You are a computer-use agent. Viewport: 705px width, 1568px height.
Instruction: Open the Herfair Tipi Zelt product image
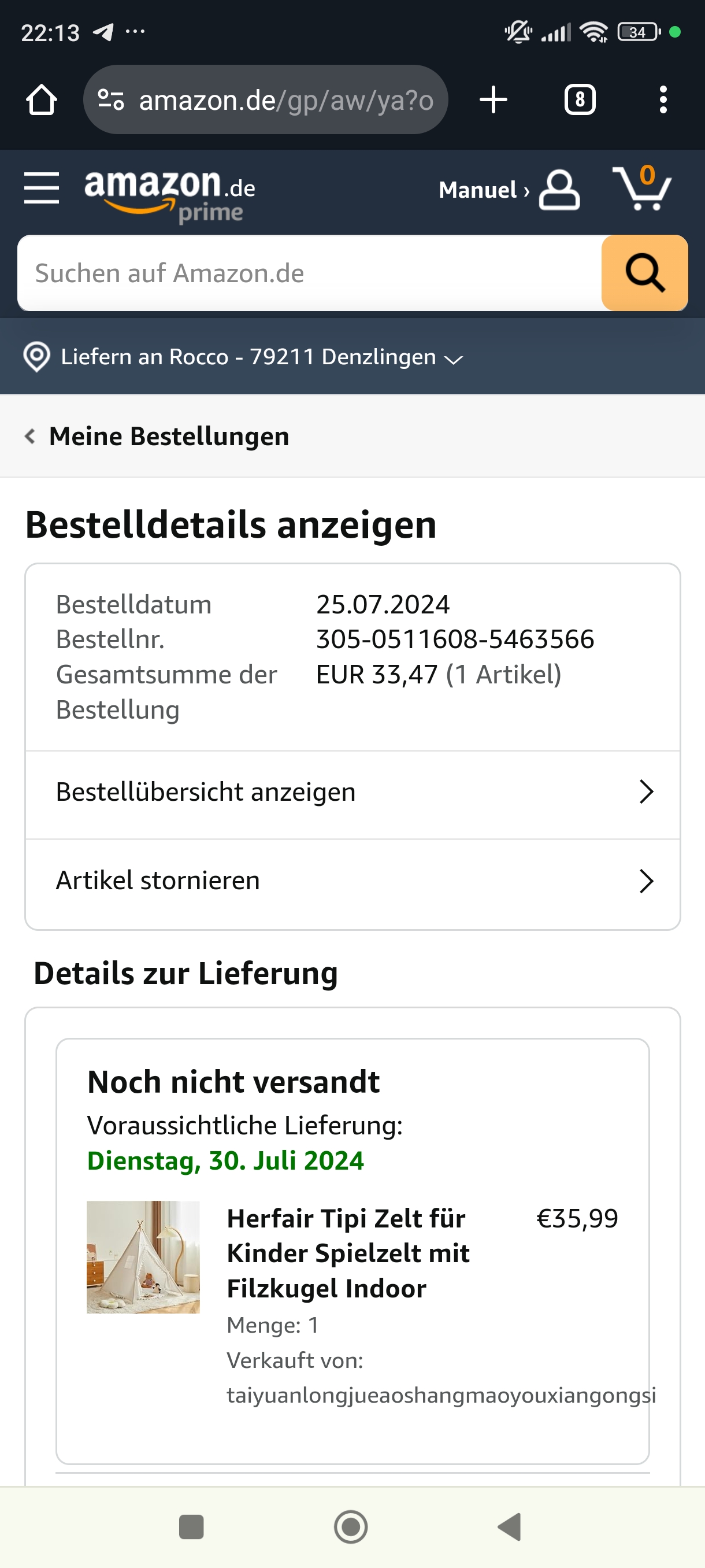[x=143, y=1257]
